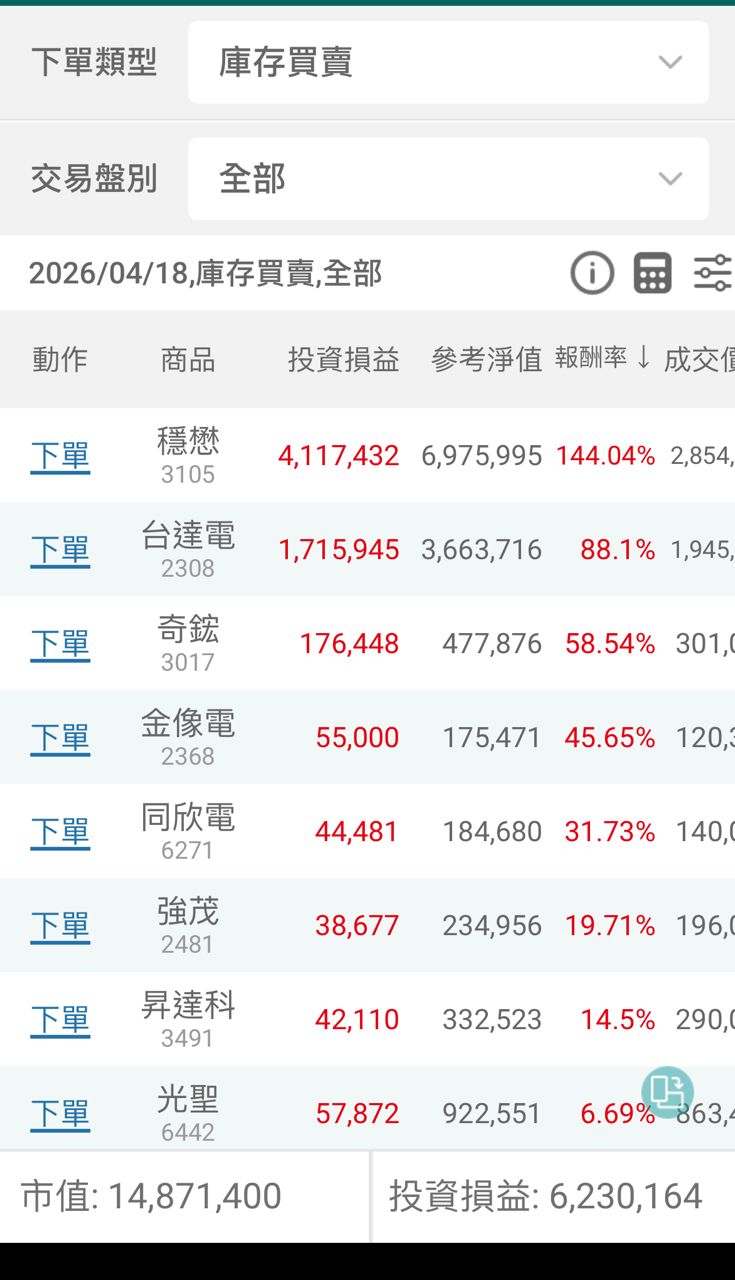This screenshot has width=735, height=1280.
Task: Tap 下單 for 昇達科 3491
Action: click(x=60, y=1020)
